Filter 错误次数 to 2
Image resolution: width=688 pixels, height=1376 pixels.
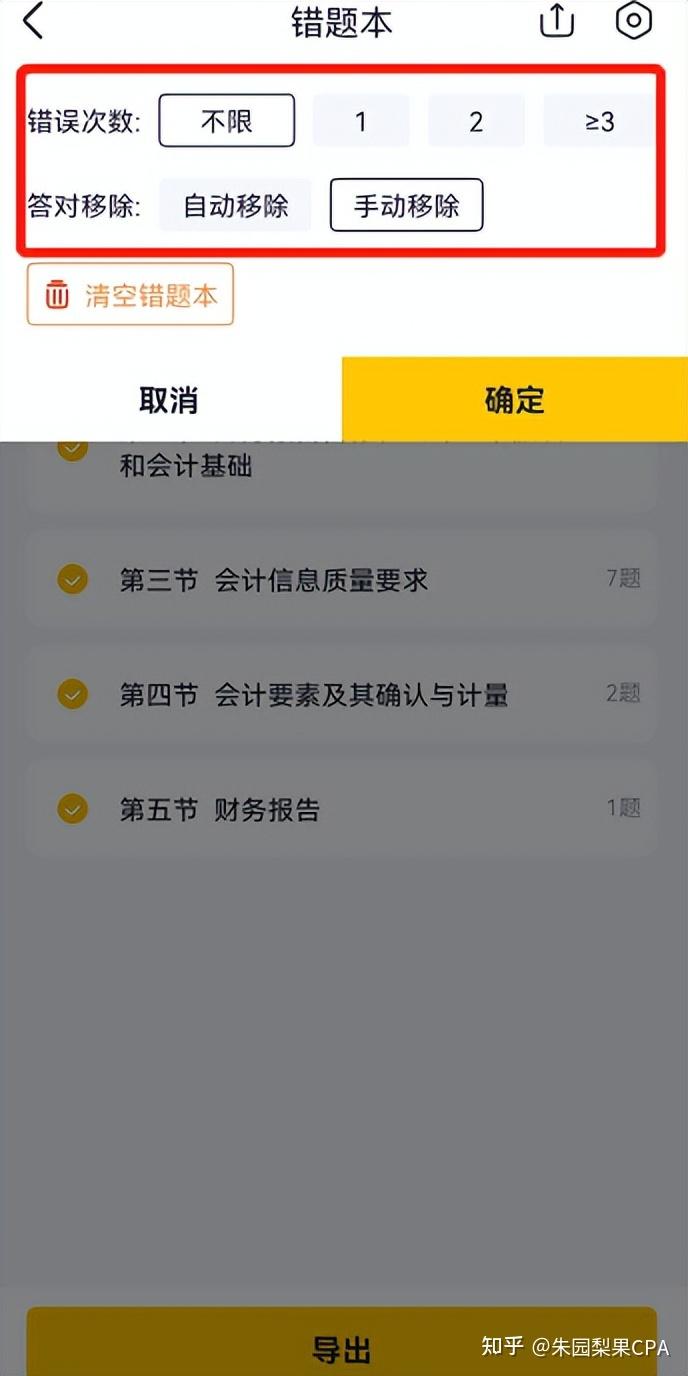[x=476, y=121]
